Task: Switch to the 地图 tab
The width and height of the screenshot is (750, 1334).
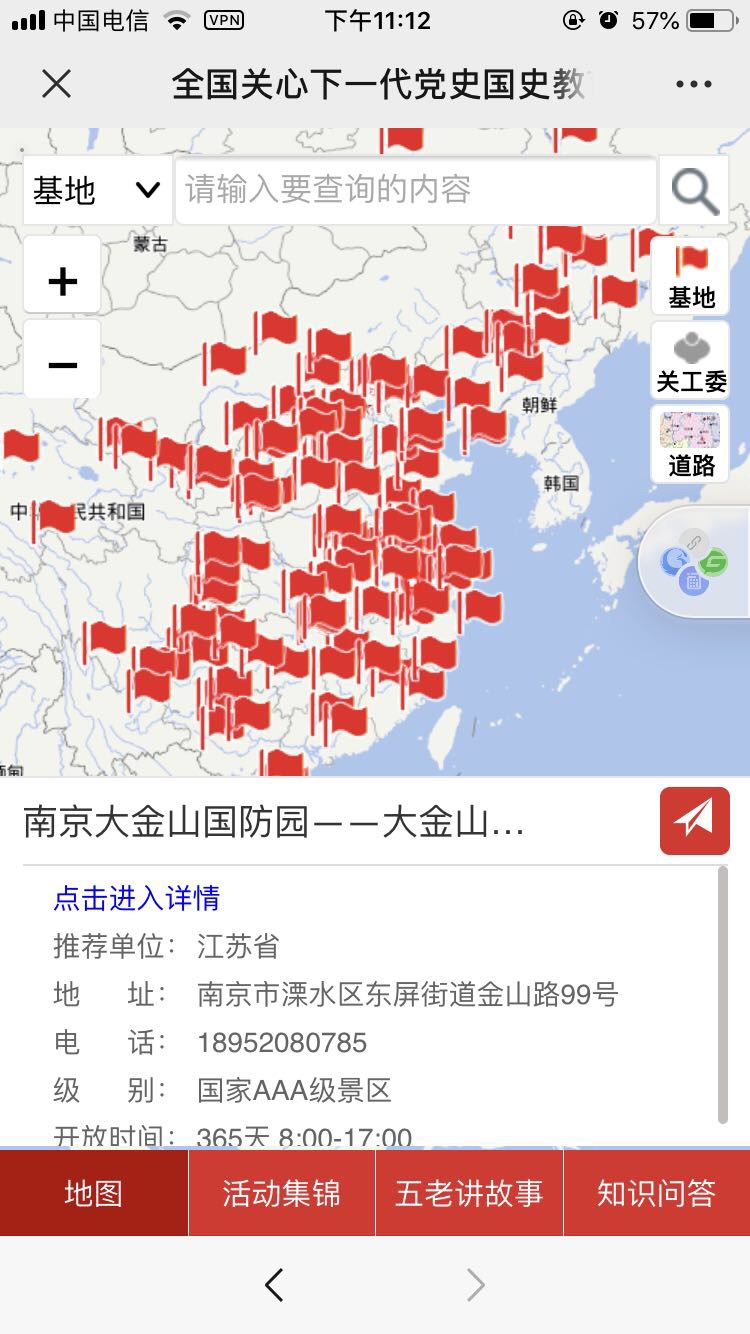Action: 93,1193
